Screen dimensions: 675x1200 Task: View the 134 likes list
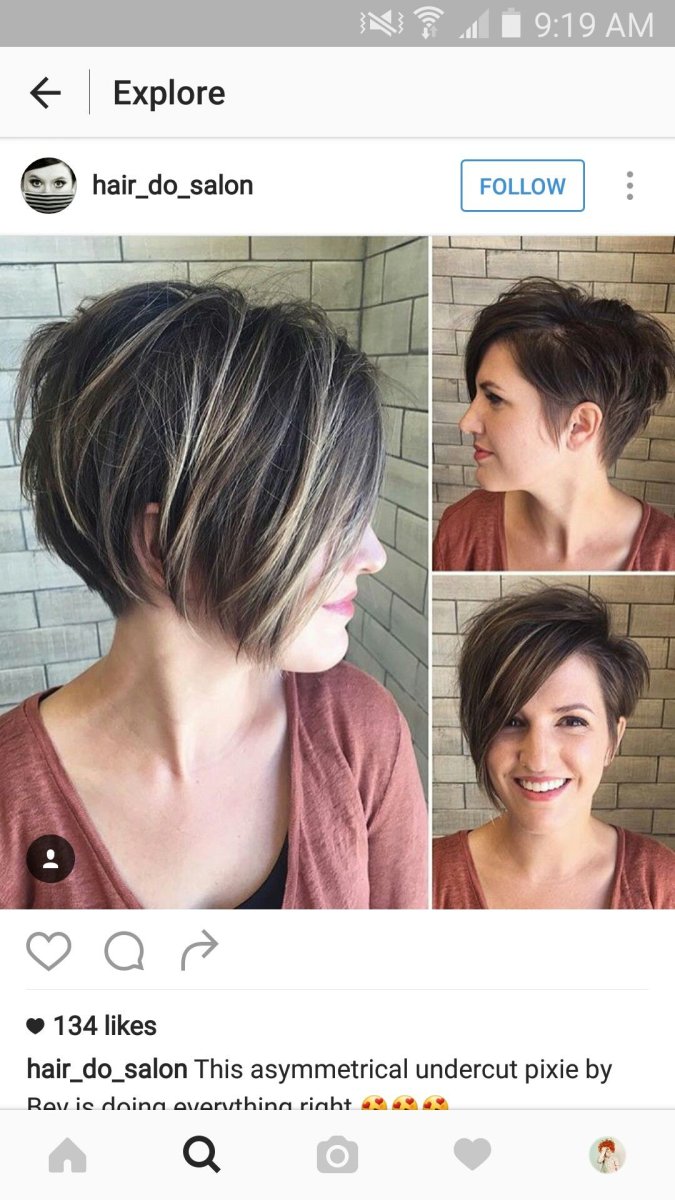(x=104, y=1026)
